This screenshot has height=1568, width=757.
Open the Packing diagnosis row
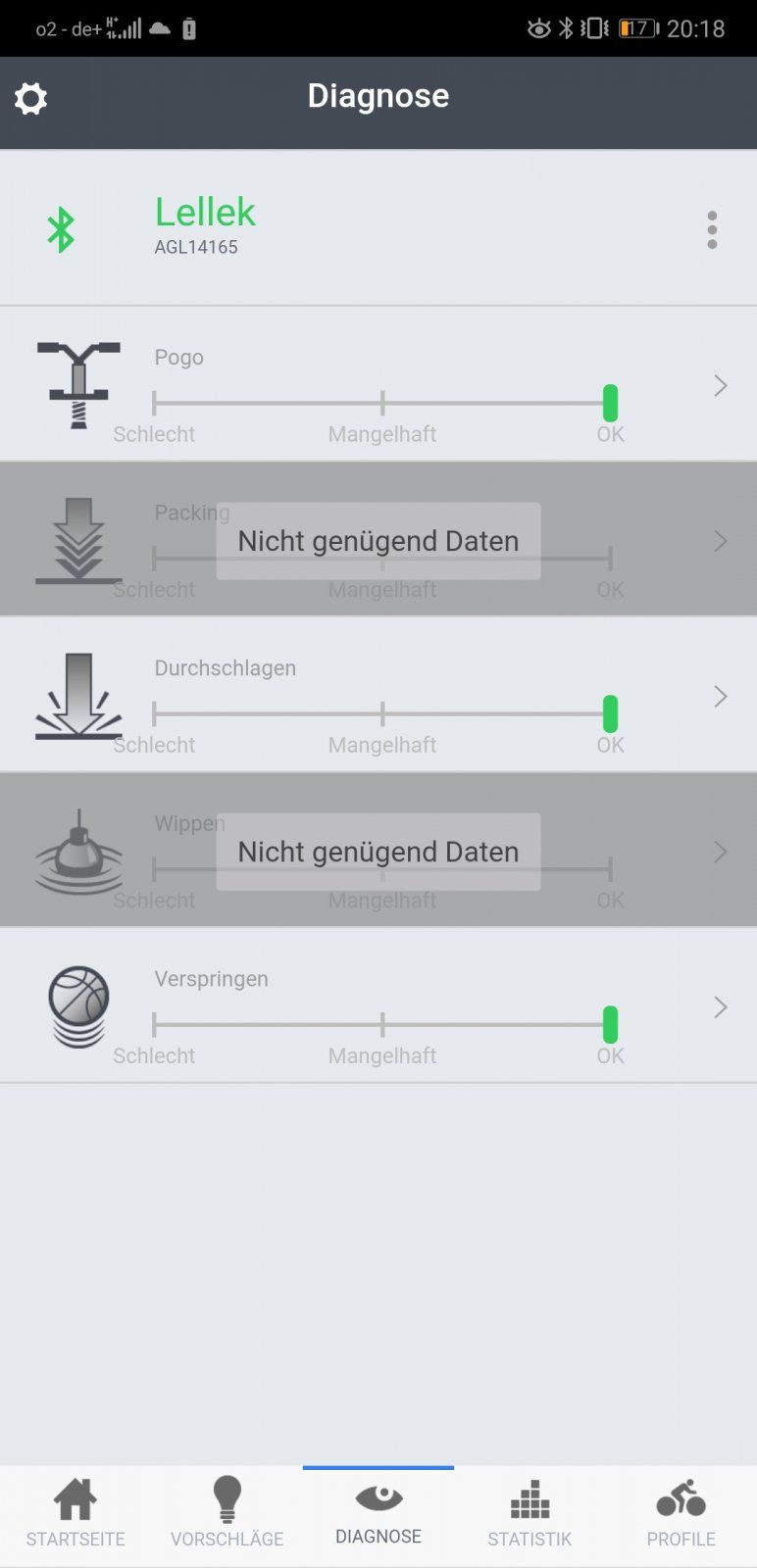click(721, 541)
